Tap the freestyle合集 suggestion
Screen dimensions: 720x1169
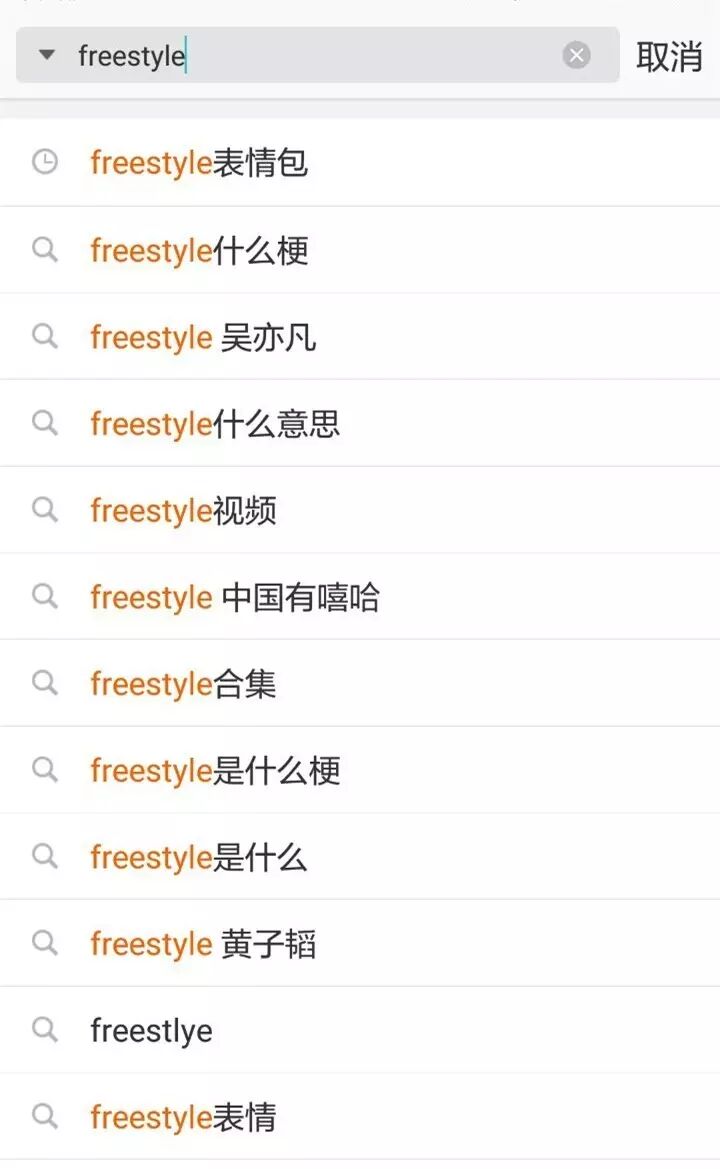183,684
